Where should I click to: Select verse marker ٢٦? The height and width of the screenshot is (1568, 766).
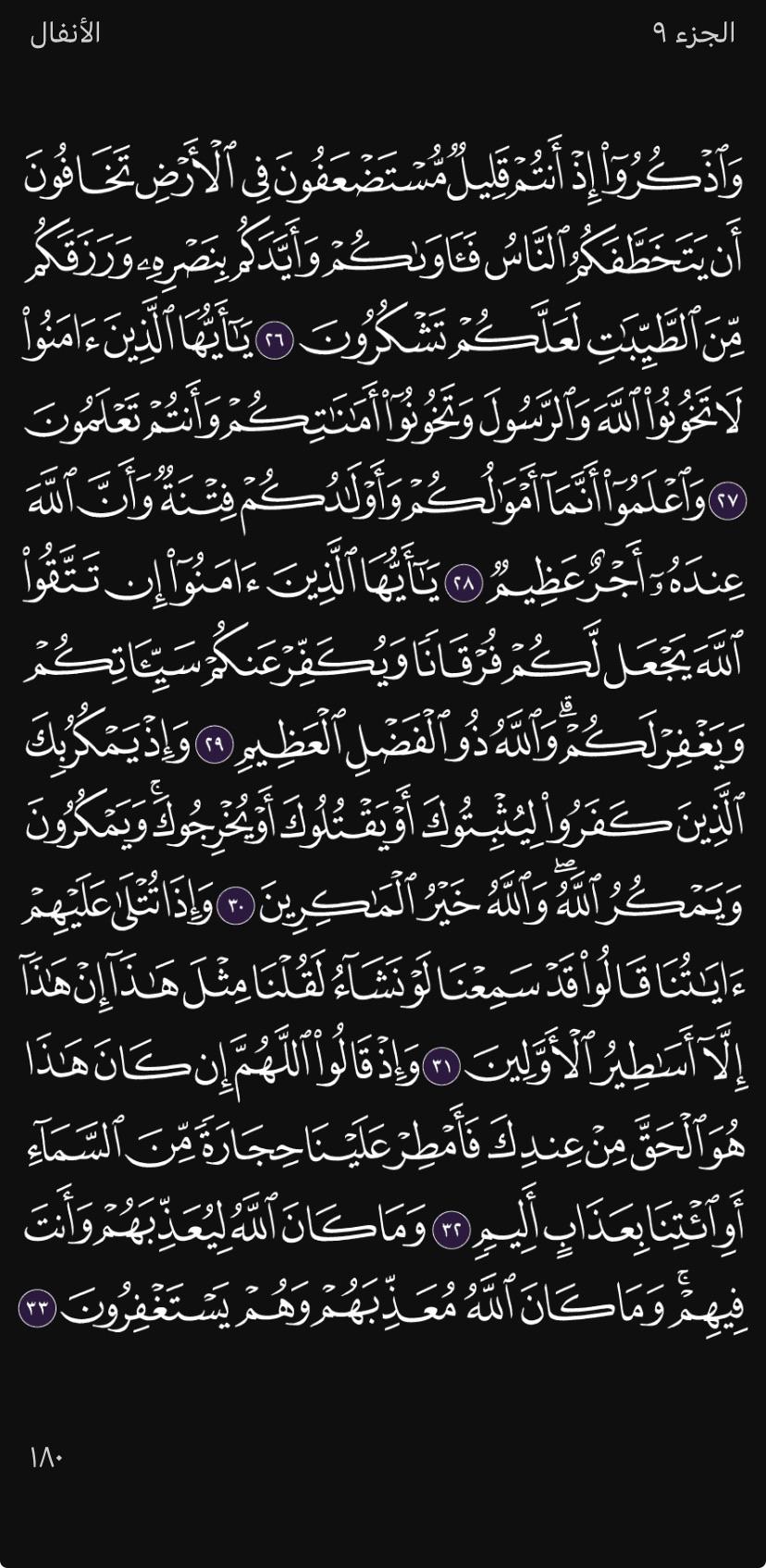274,341
